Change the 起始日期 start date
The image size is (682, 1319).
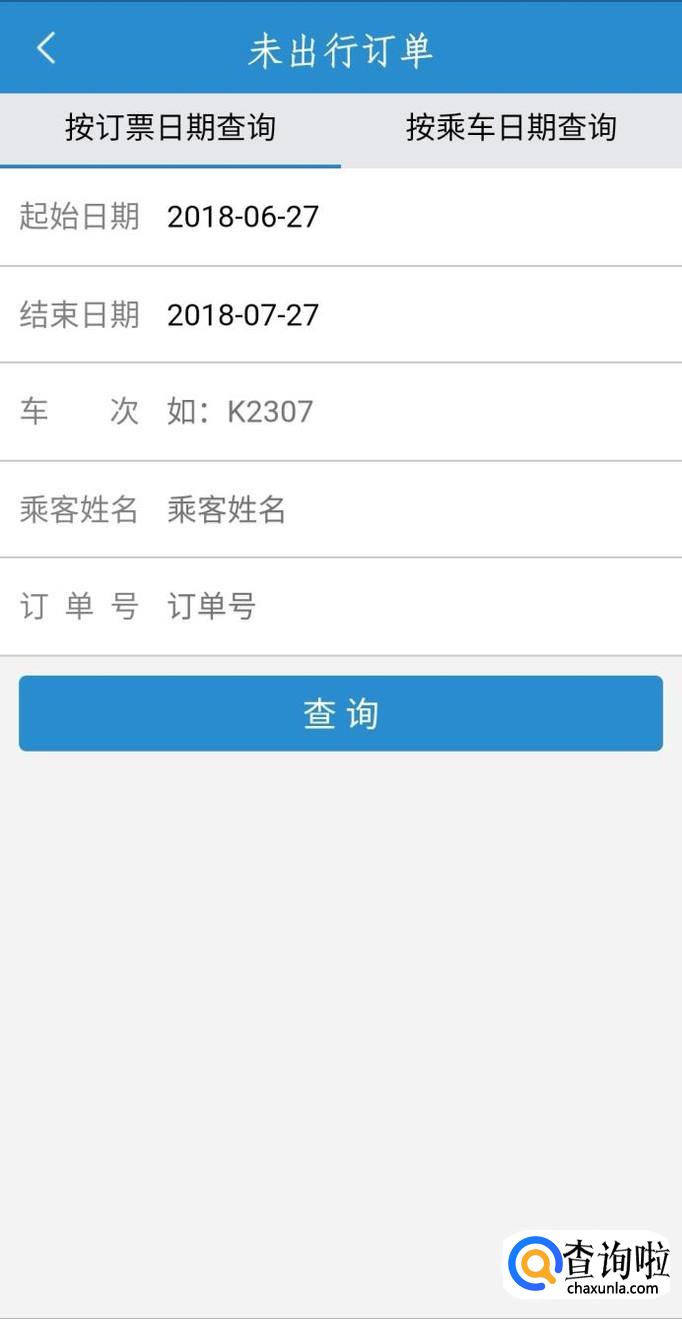[243, 217]
